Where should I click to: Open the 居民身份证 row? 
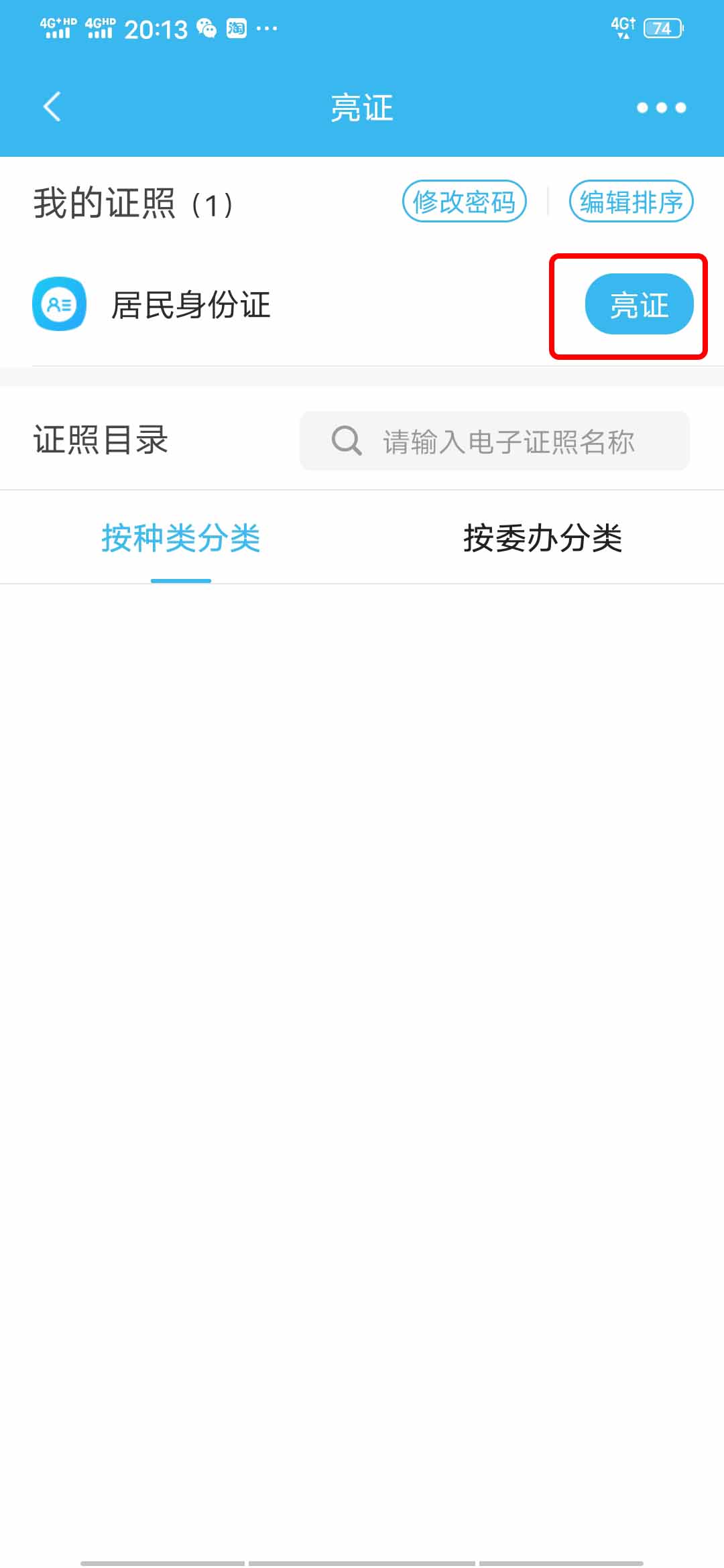[191, 305]
